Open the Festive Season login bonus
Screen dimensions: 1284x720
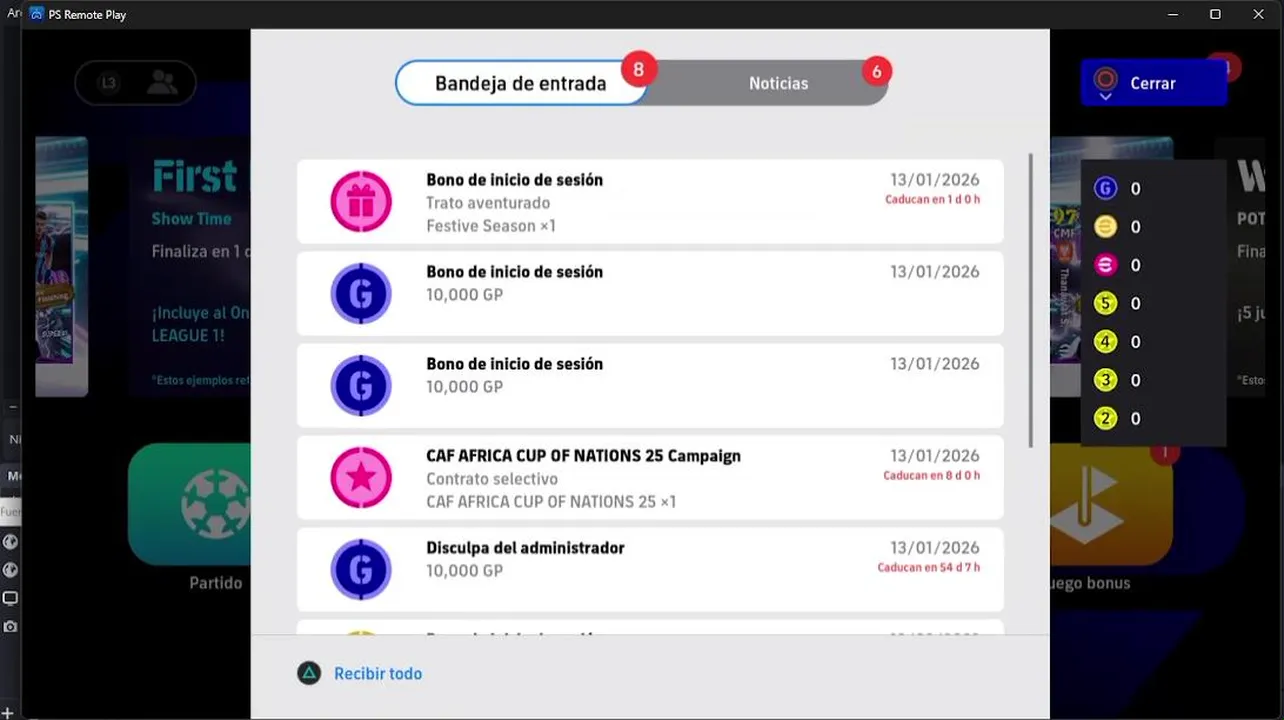(x=650, y=202)
